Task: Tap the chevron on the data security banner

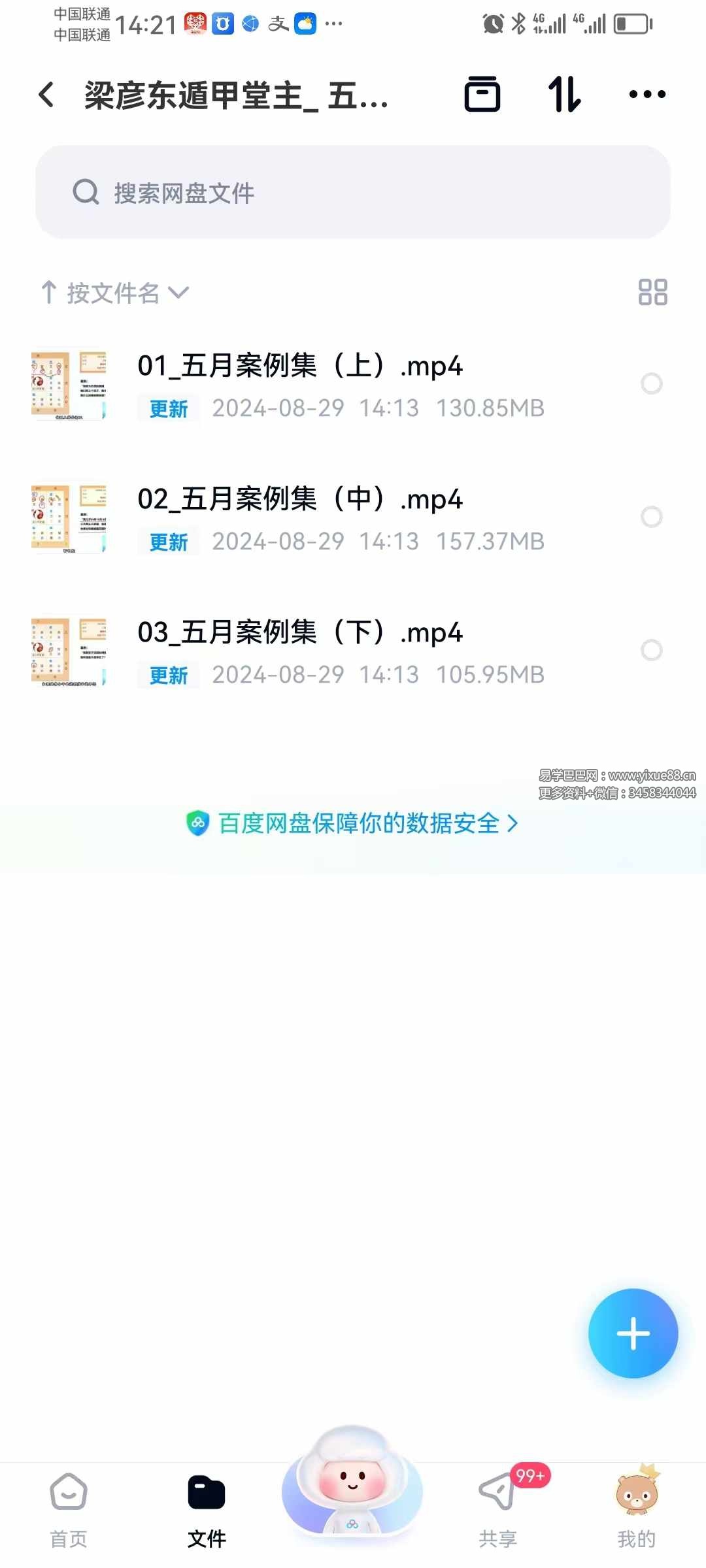Action: click(512, 825)
